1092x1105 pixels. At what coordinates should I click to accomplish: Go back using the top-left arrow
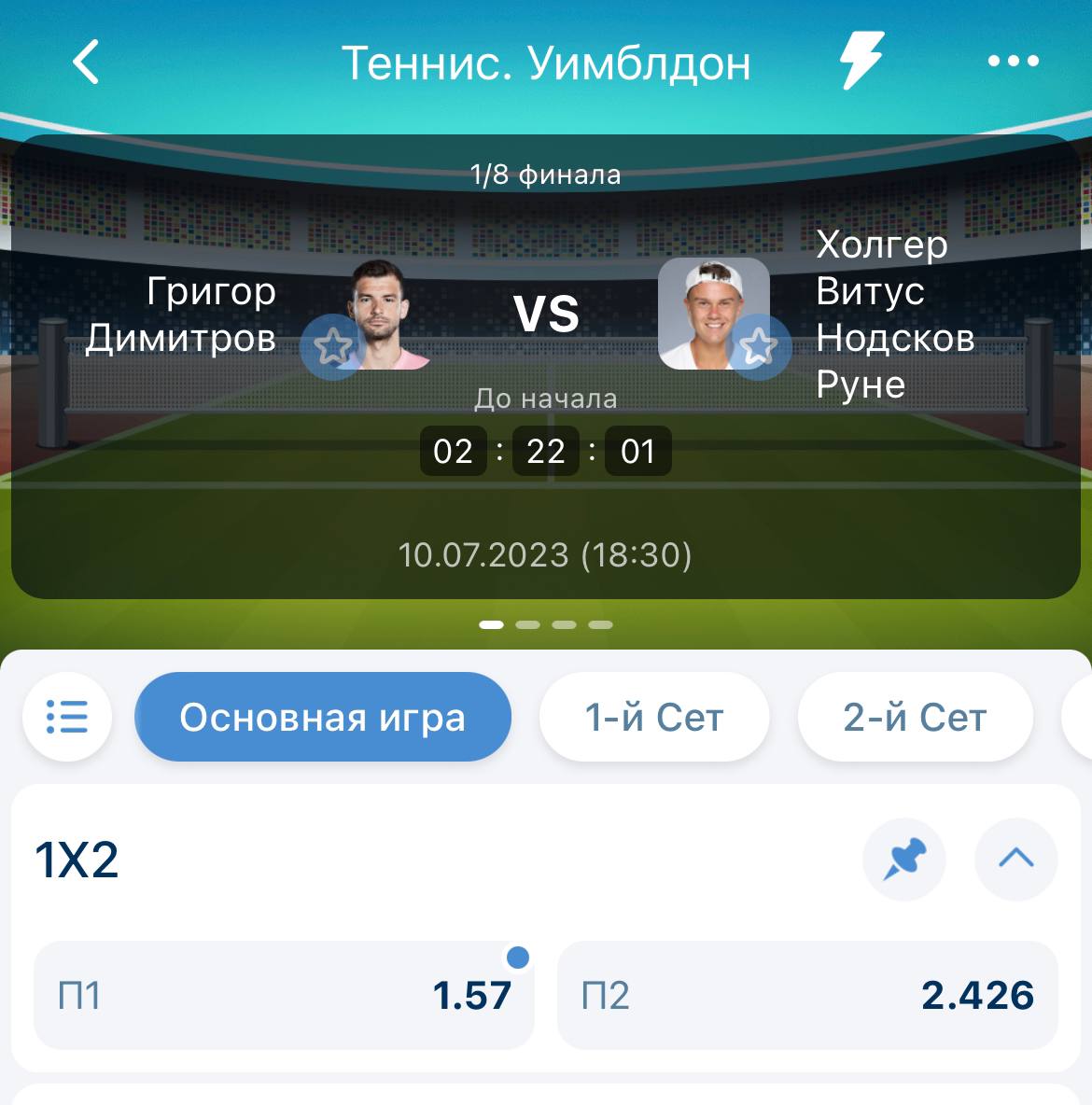coord(86,63)
